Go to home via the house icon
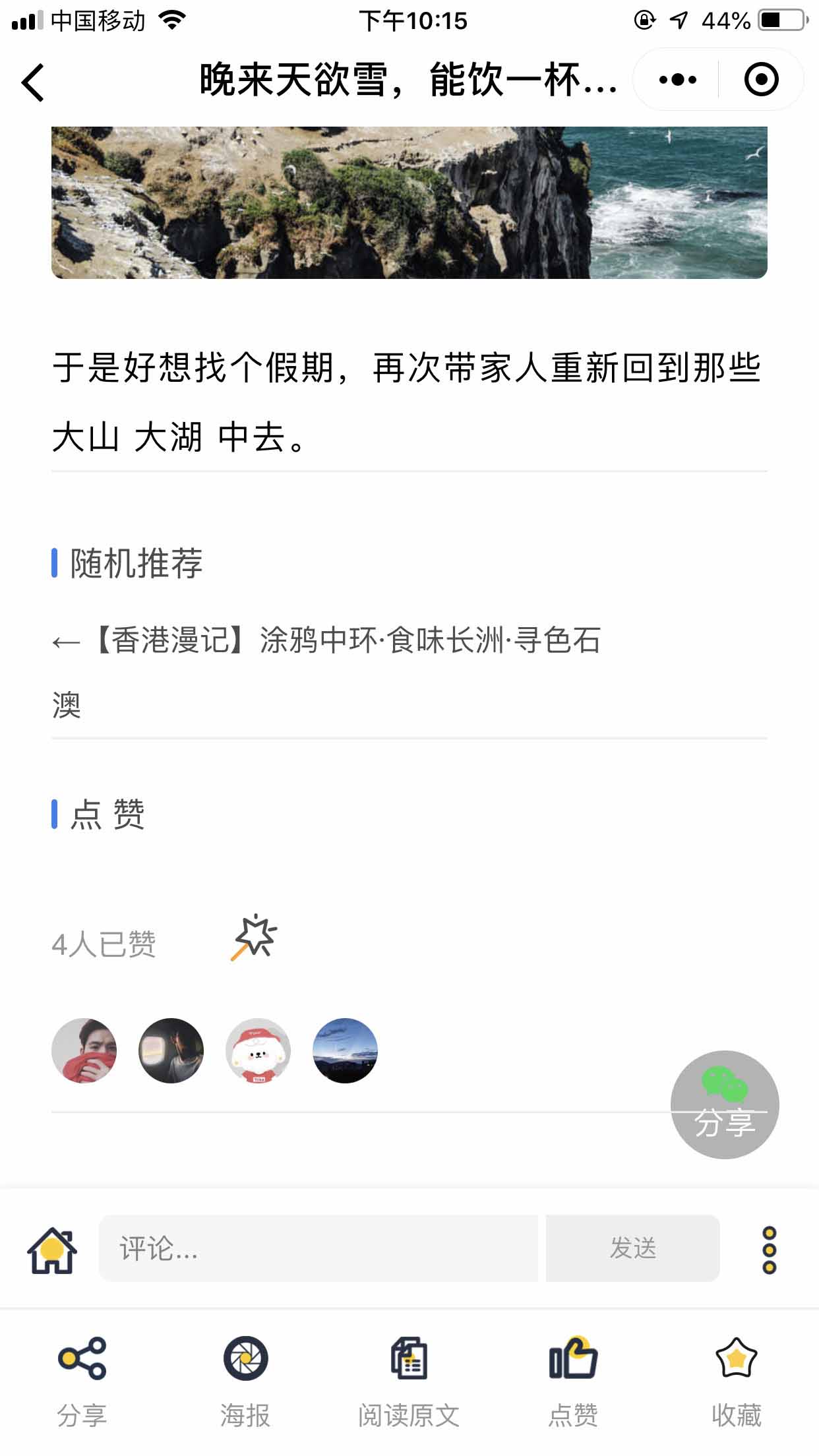 pyautogui.click(x=52, y=1250)
